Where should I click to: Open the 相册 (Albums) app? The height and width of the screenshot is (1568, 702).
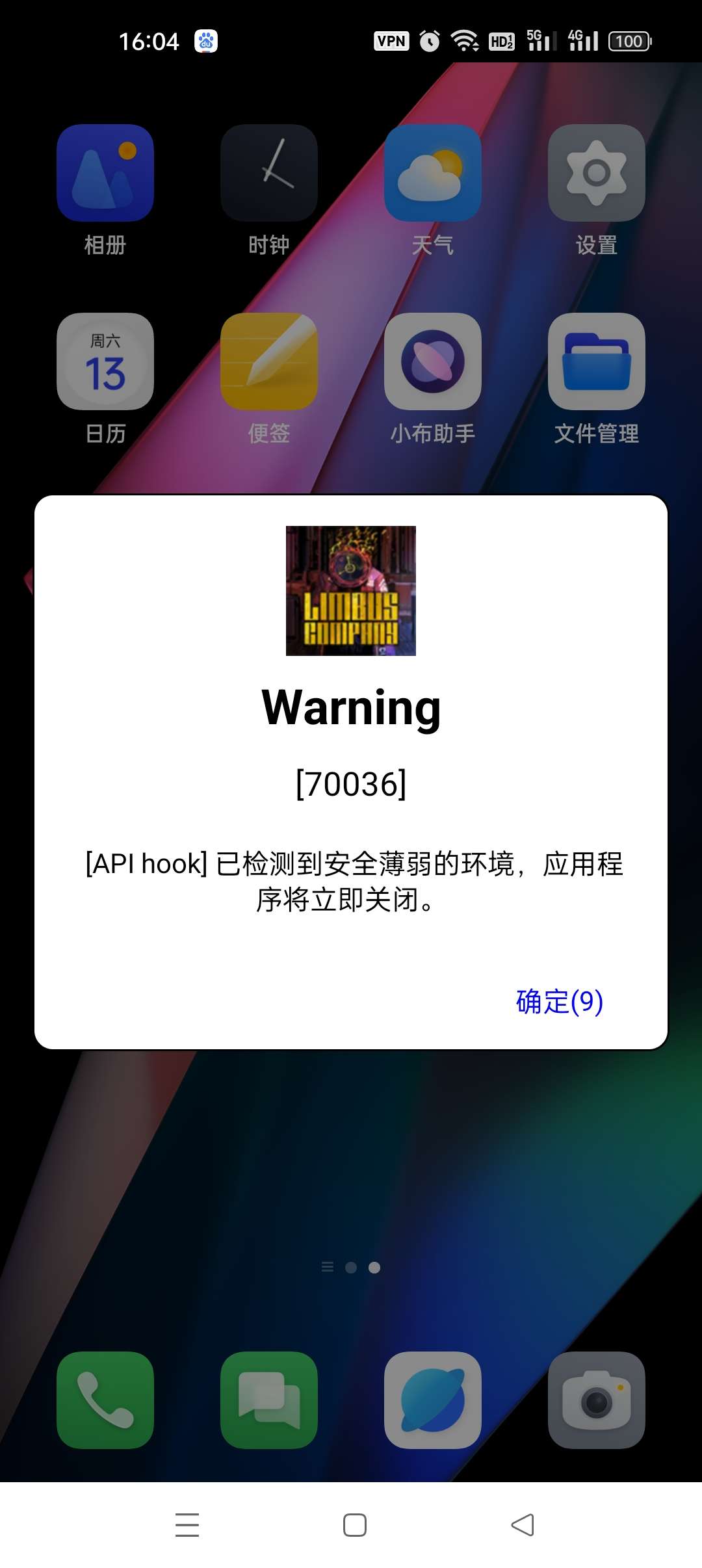[x=106, y=174]
